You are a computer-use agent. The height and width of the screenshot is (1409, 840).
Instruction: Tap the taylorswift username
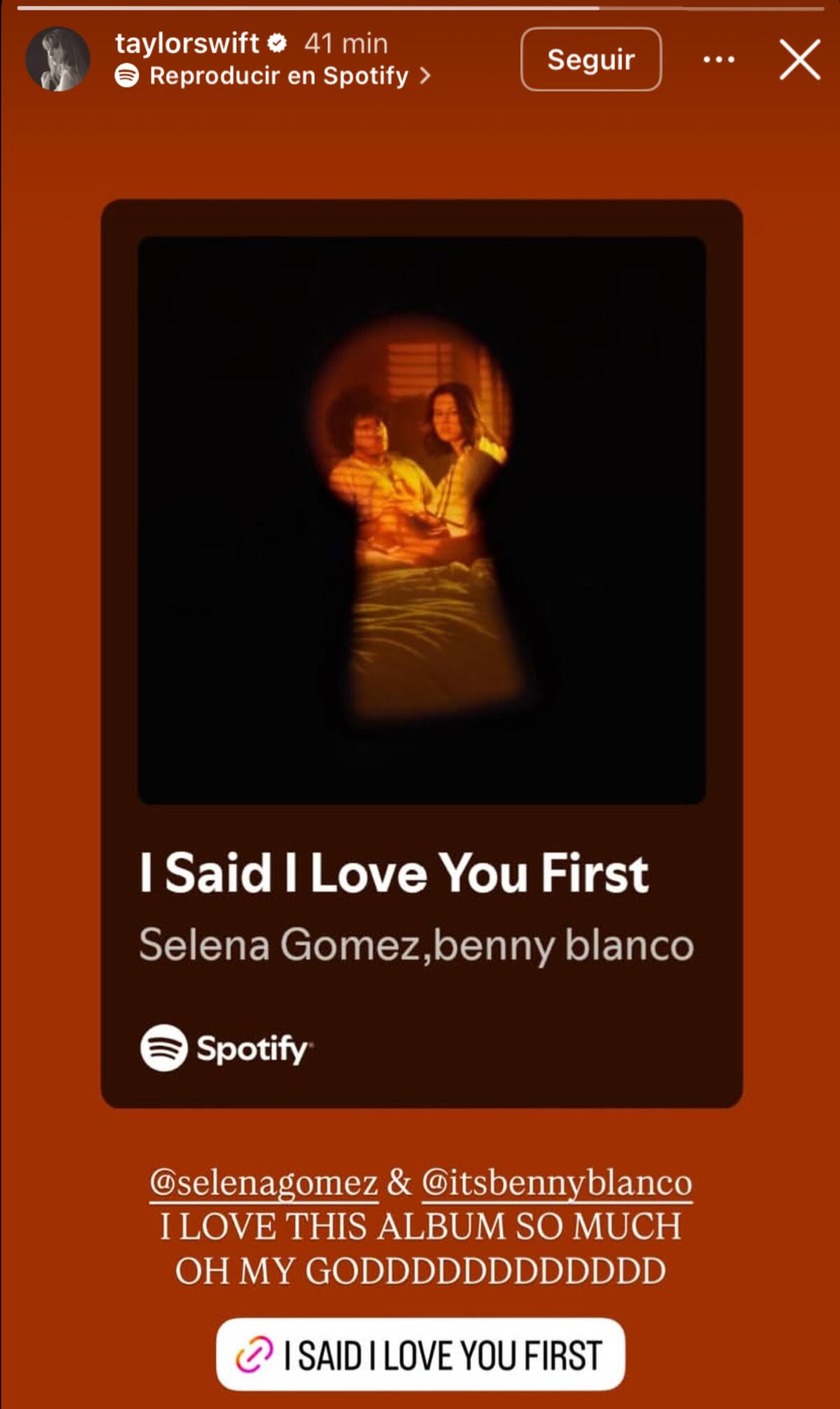187,43
